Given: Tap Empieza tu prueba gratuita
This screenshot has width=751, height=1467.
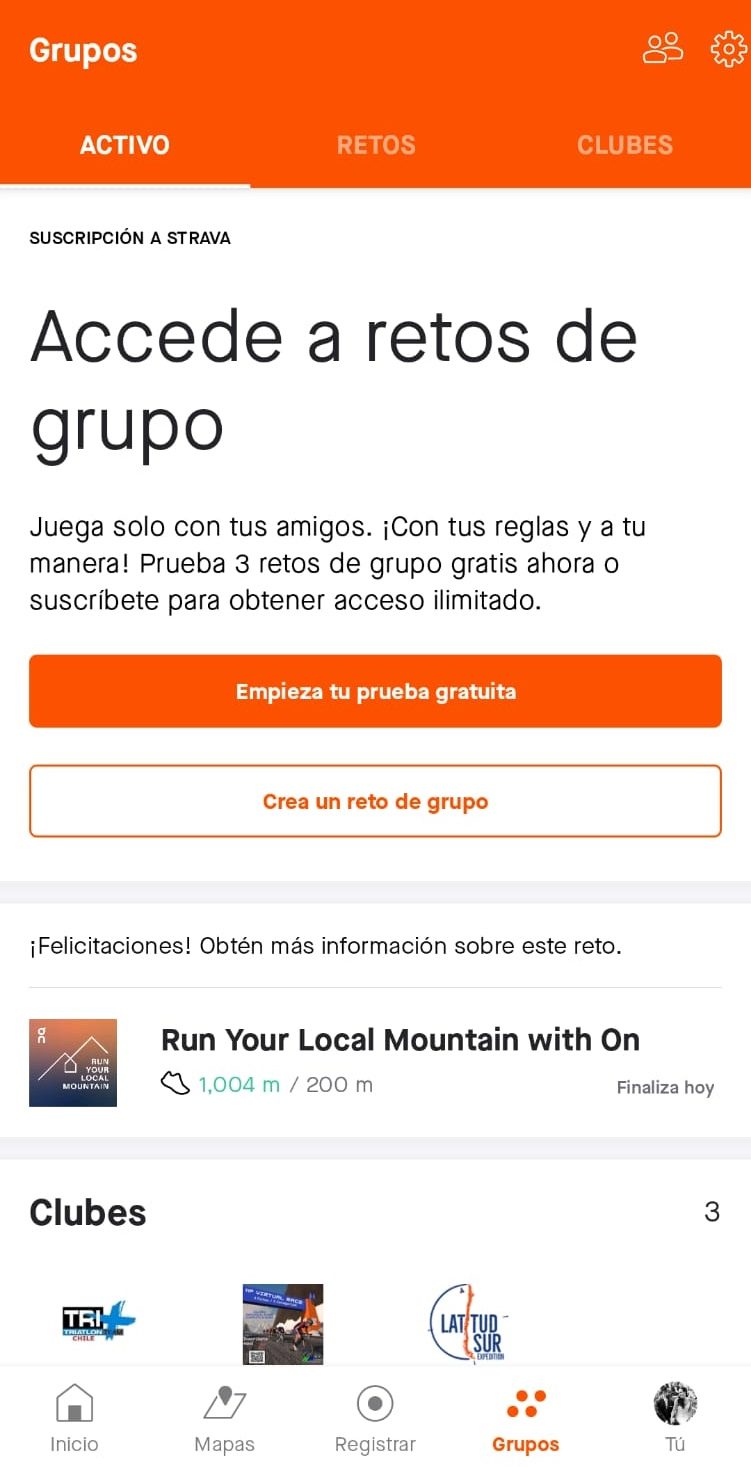Looking at the screenshot, I should pyautogui.click(x=375, y=691).
